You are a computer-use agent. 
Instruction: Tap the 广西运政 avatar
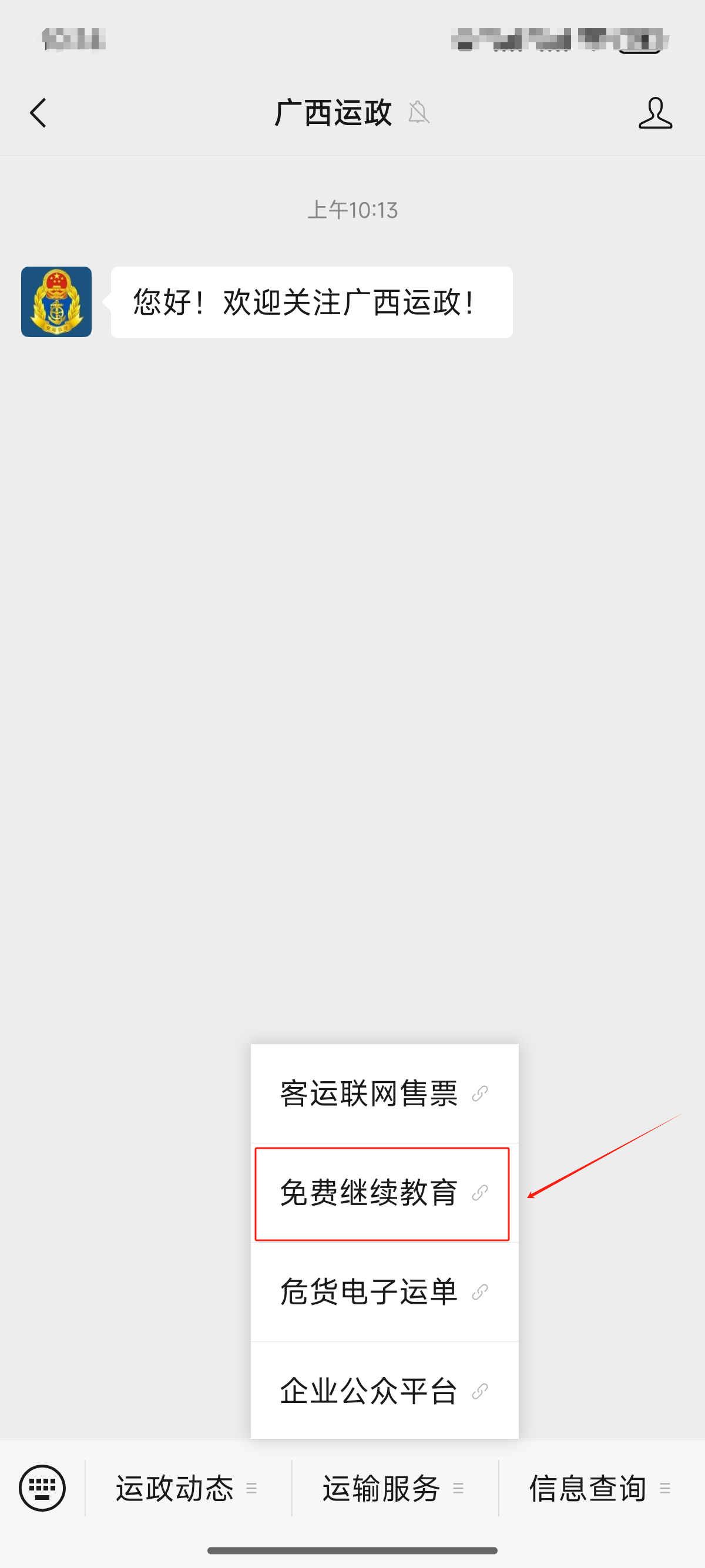click(x=56, y=302)
